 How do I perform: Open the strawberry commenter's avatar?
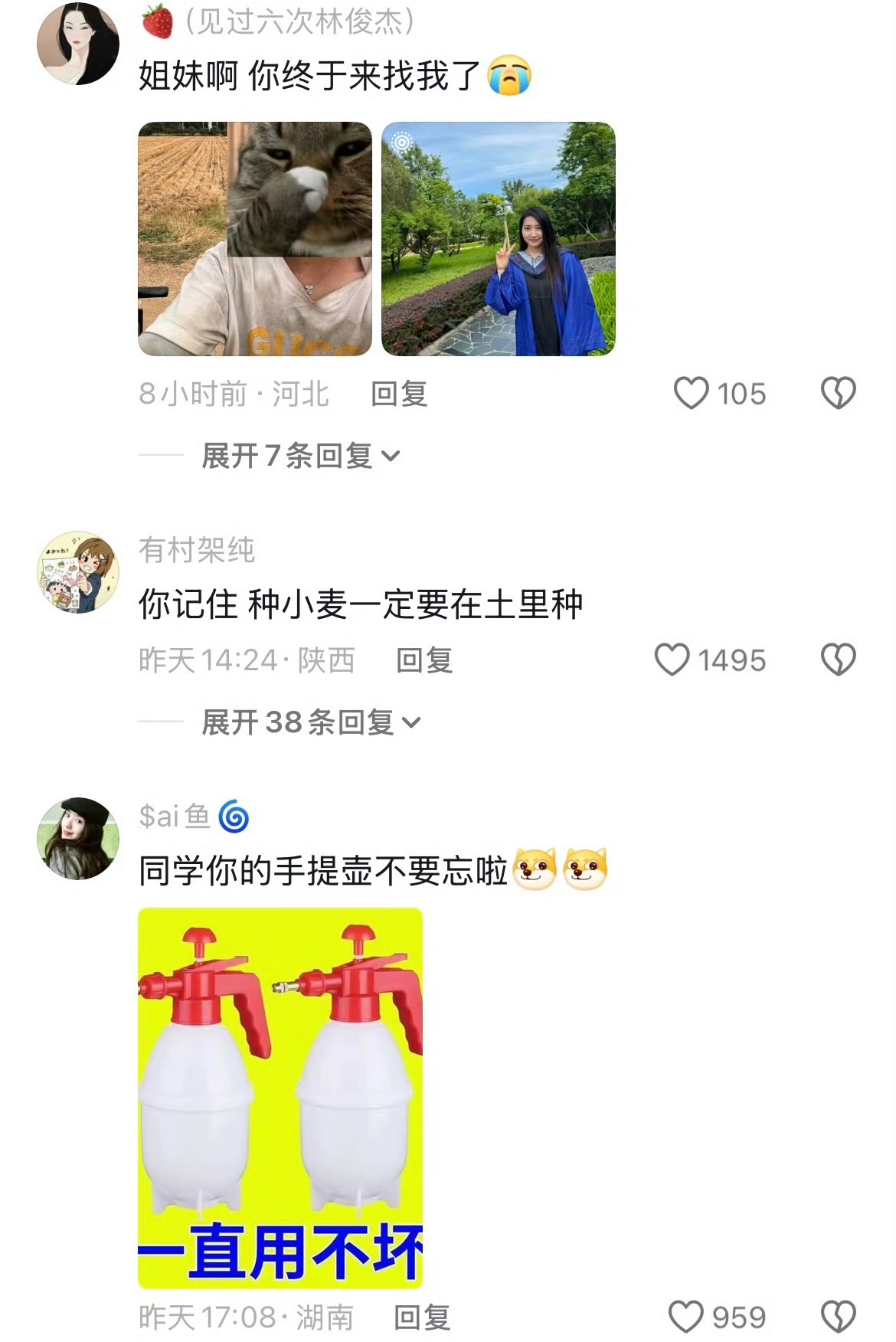78,44
